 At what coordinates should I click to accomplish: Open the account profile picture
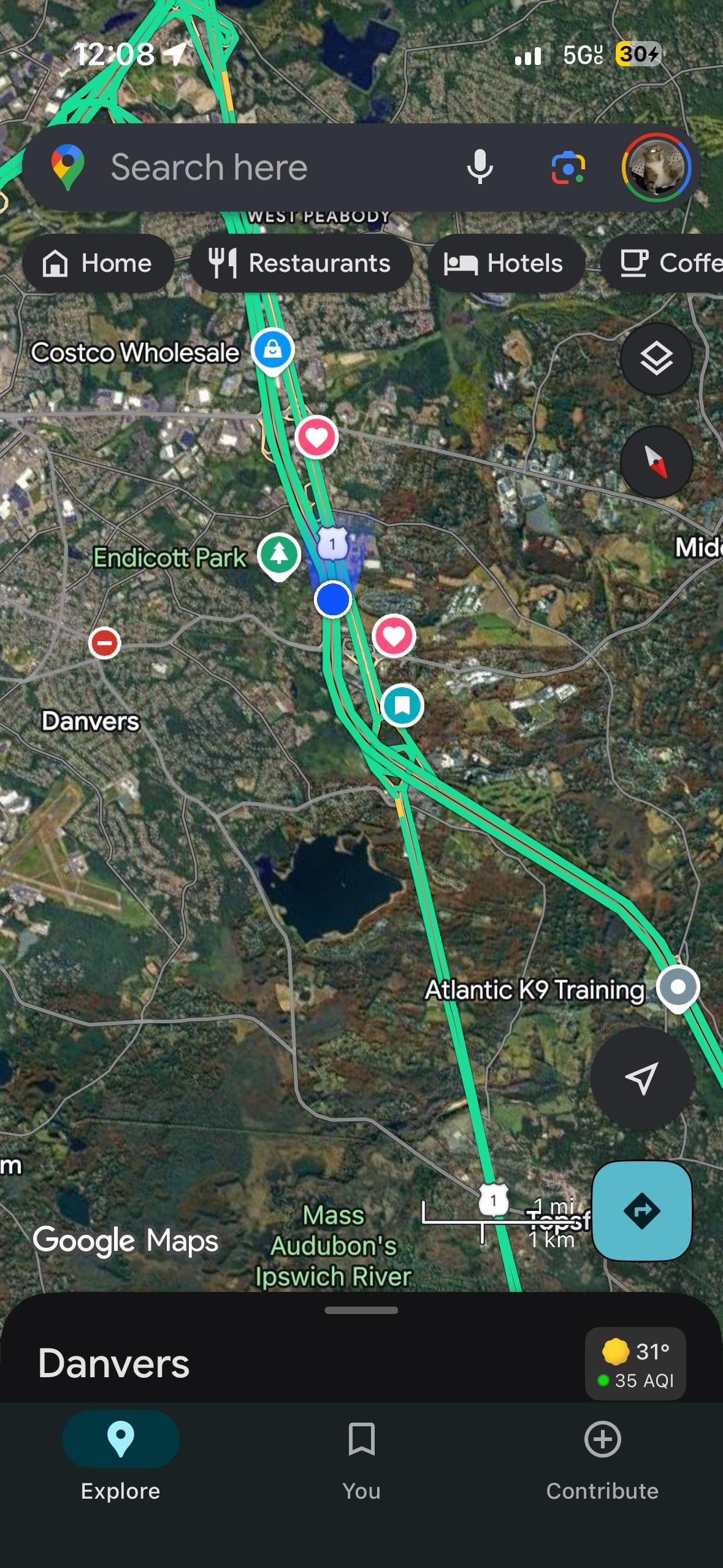point(656,167)
